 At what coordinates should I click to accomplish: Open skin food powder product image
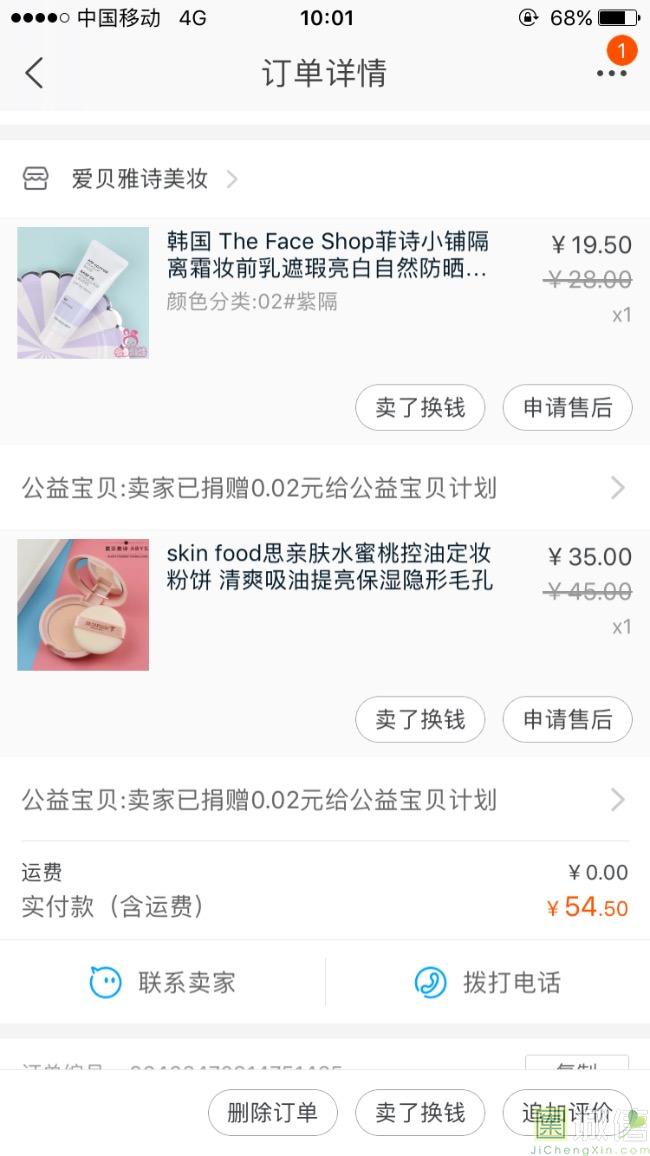point(83,605)
